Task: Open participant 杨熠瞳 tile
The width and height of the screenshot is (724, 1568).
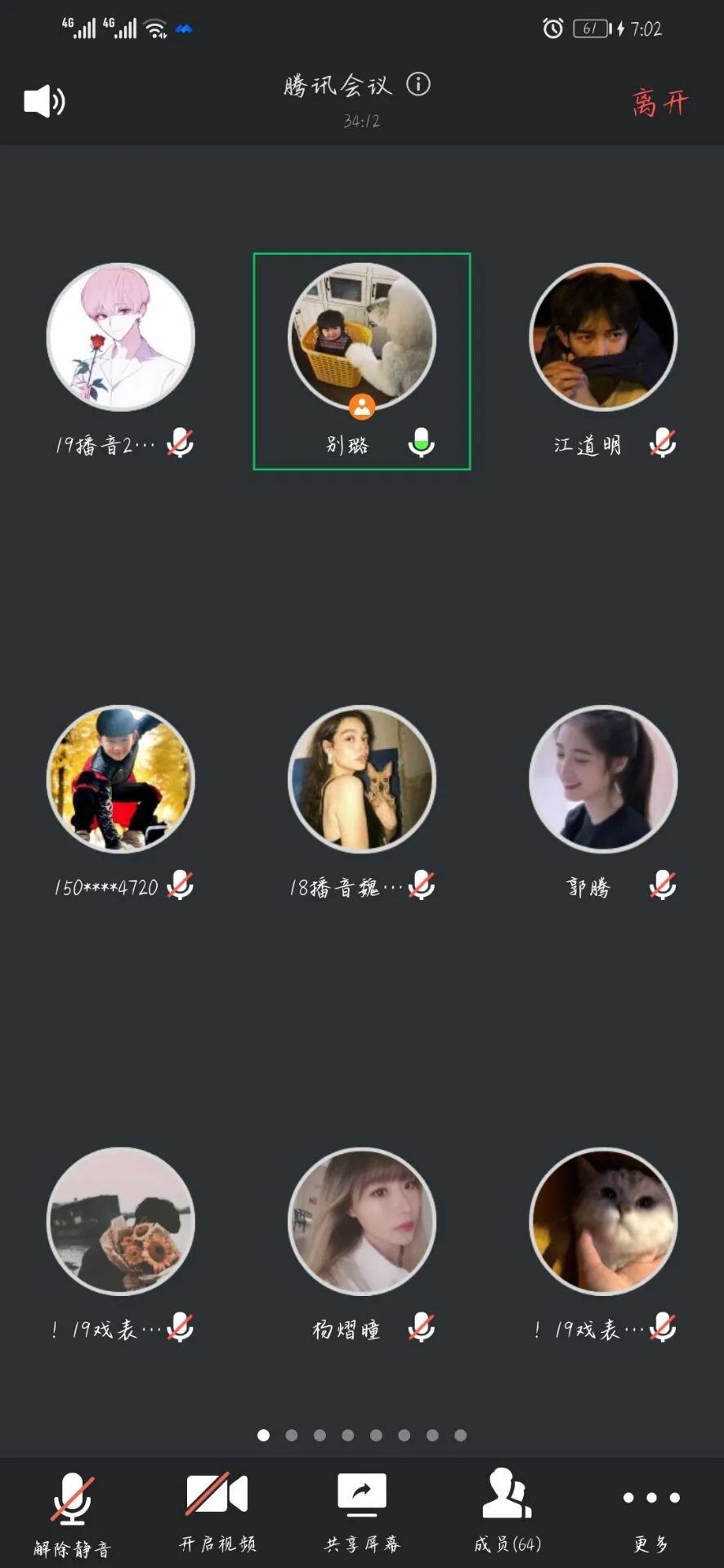Action: pos(362,1221)
